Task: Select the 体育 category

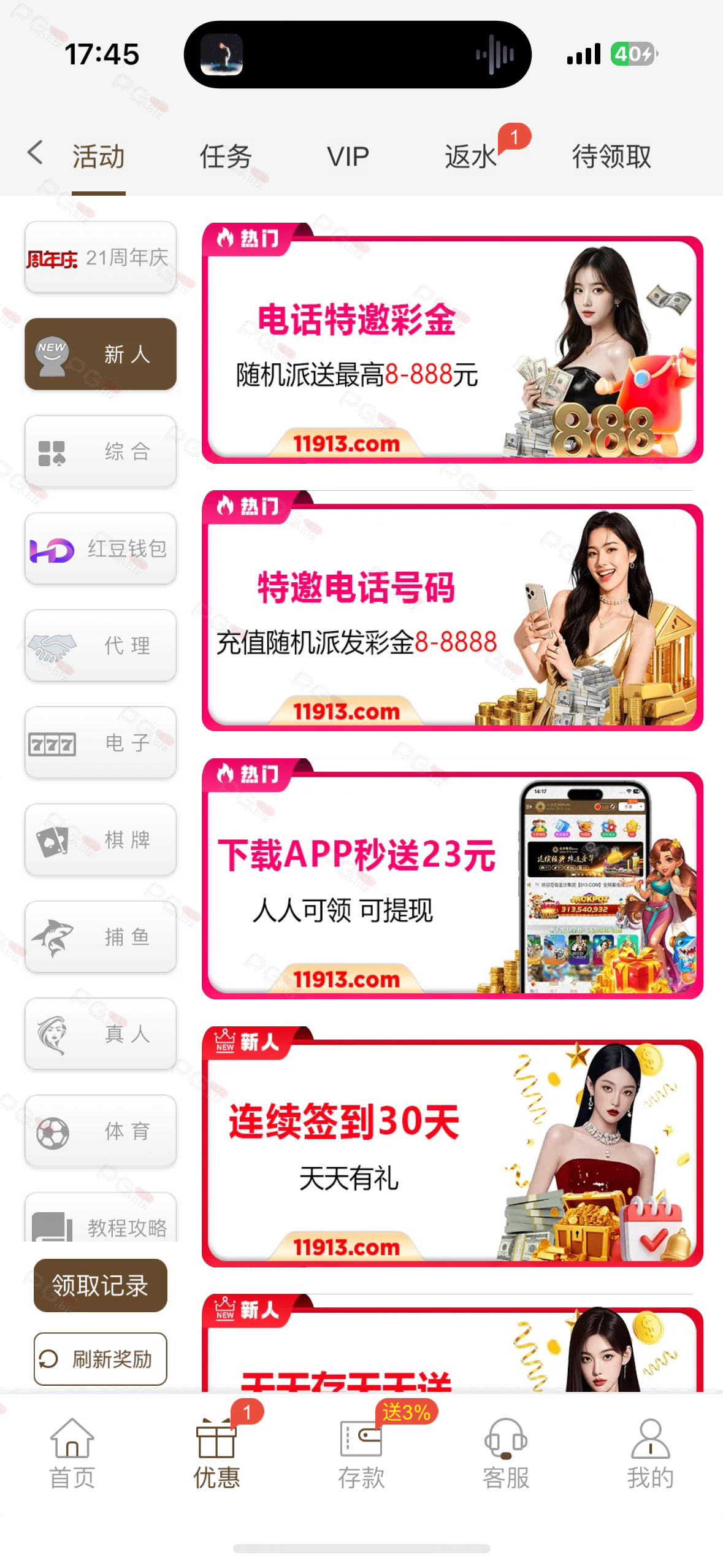Action: tap(101, 1131)
